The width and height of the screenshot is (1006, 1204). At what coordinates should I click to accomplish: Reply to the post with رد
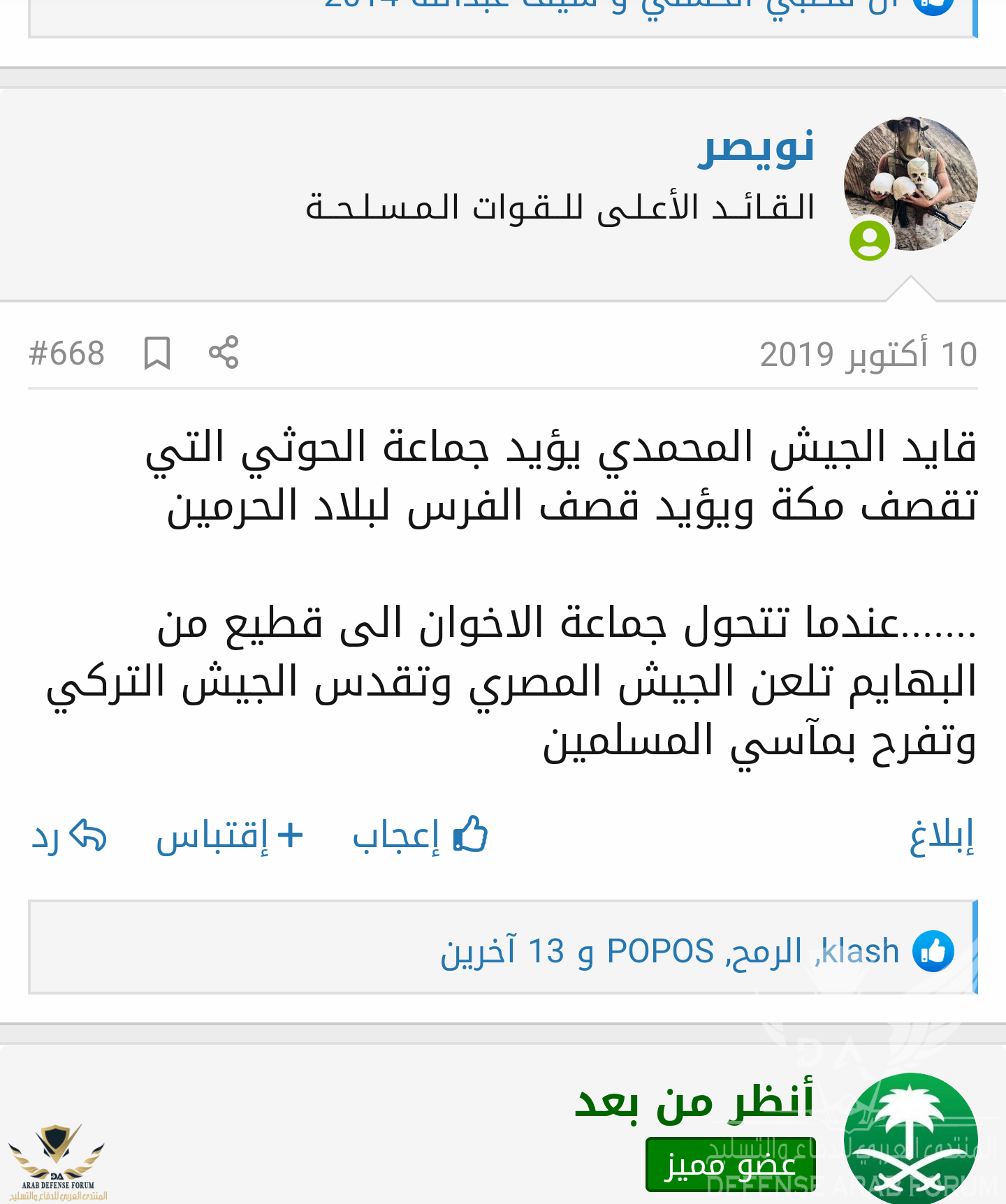coord(68,835)
